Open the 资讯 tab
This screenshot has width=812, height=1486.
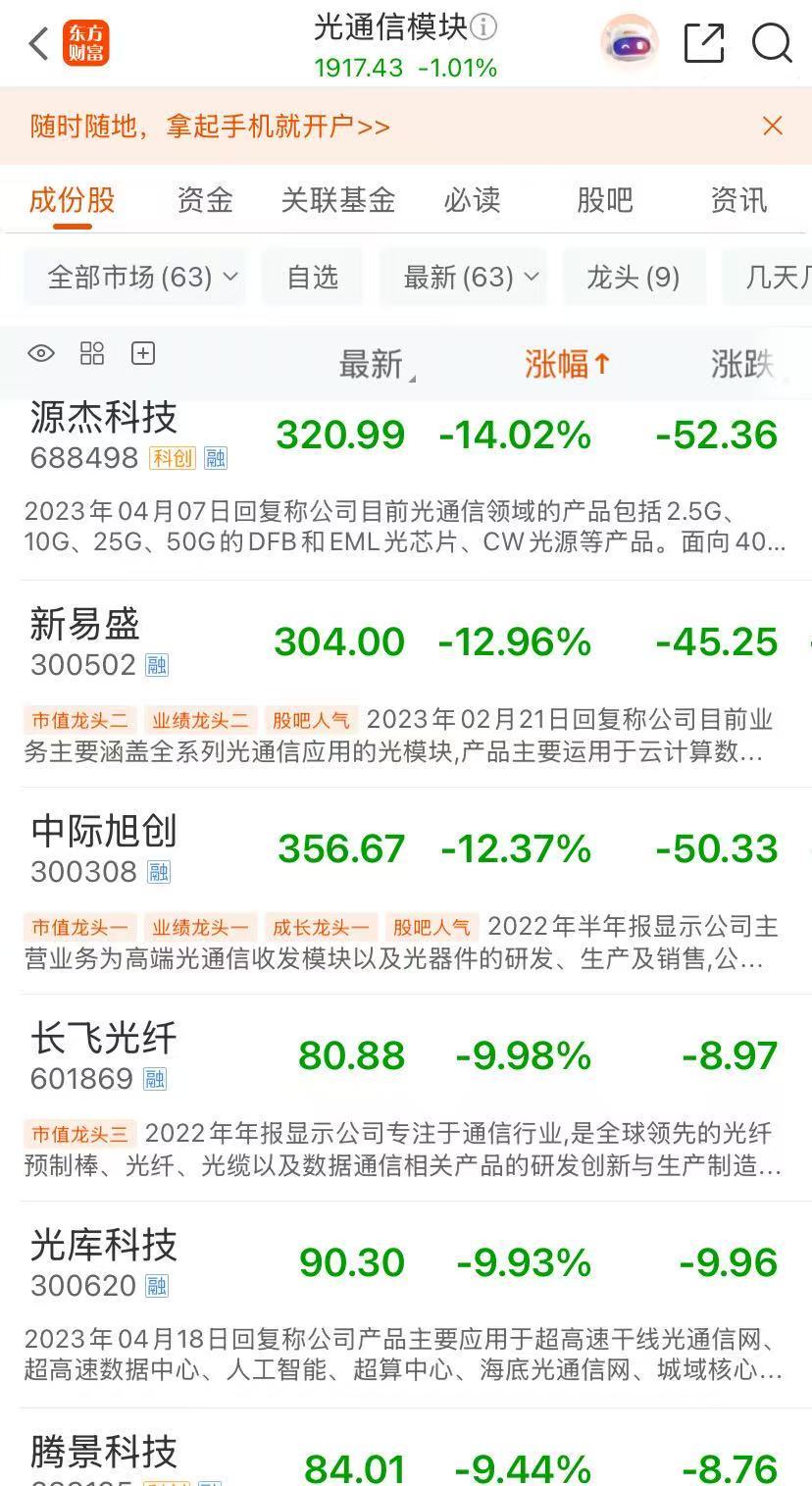[738, 200]
